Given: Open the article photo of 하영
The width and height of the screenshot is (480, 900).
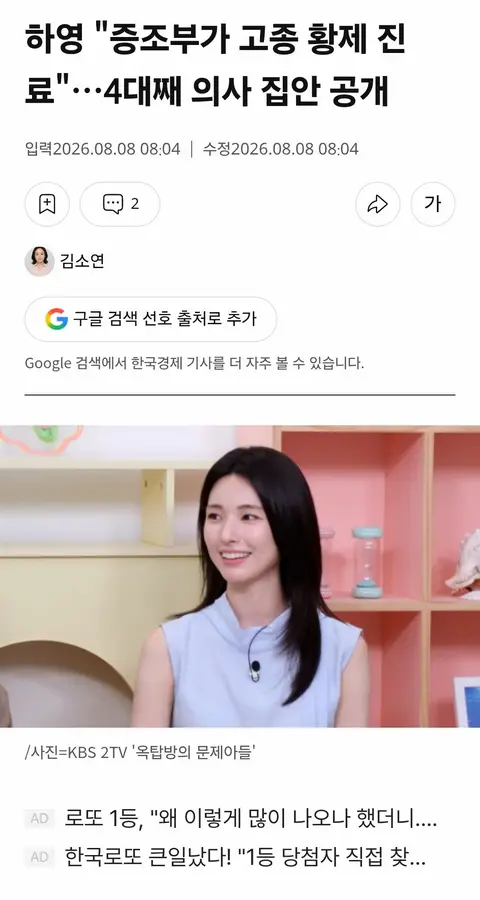Looking at the screenshot, I should tap(240, 576).
